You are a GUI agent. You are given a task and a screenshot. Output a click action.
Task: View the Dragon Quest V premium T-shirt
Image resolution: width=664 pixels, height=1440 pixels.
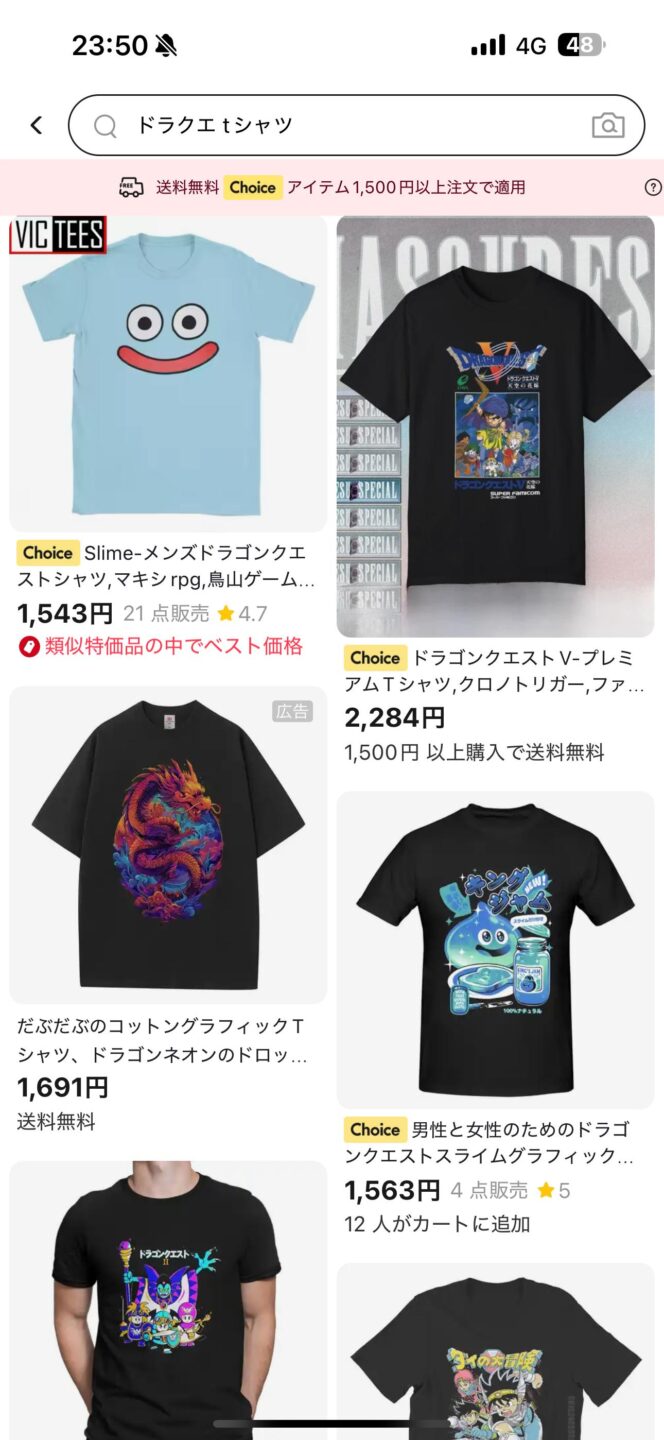(x=495, y=428)
